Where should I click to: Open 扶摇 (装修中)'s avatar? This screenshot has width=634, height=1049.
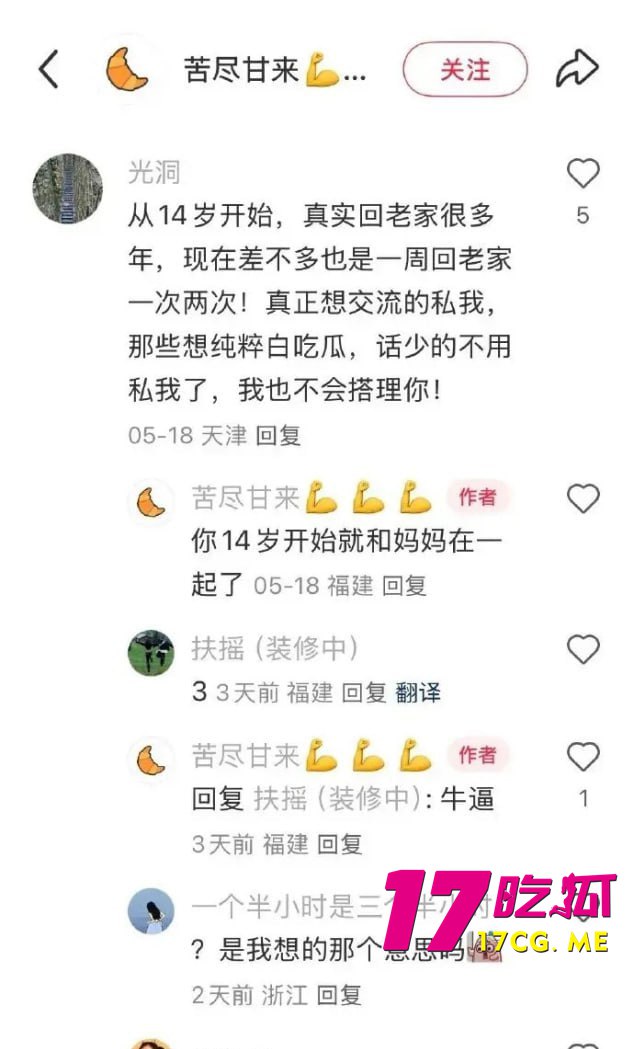[151, 653]
